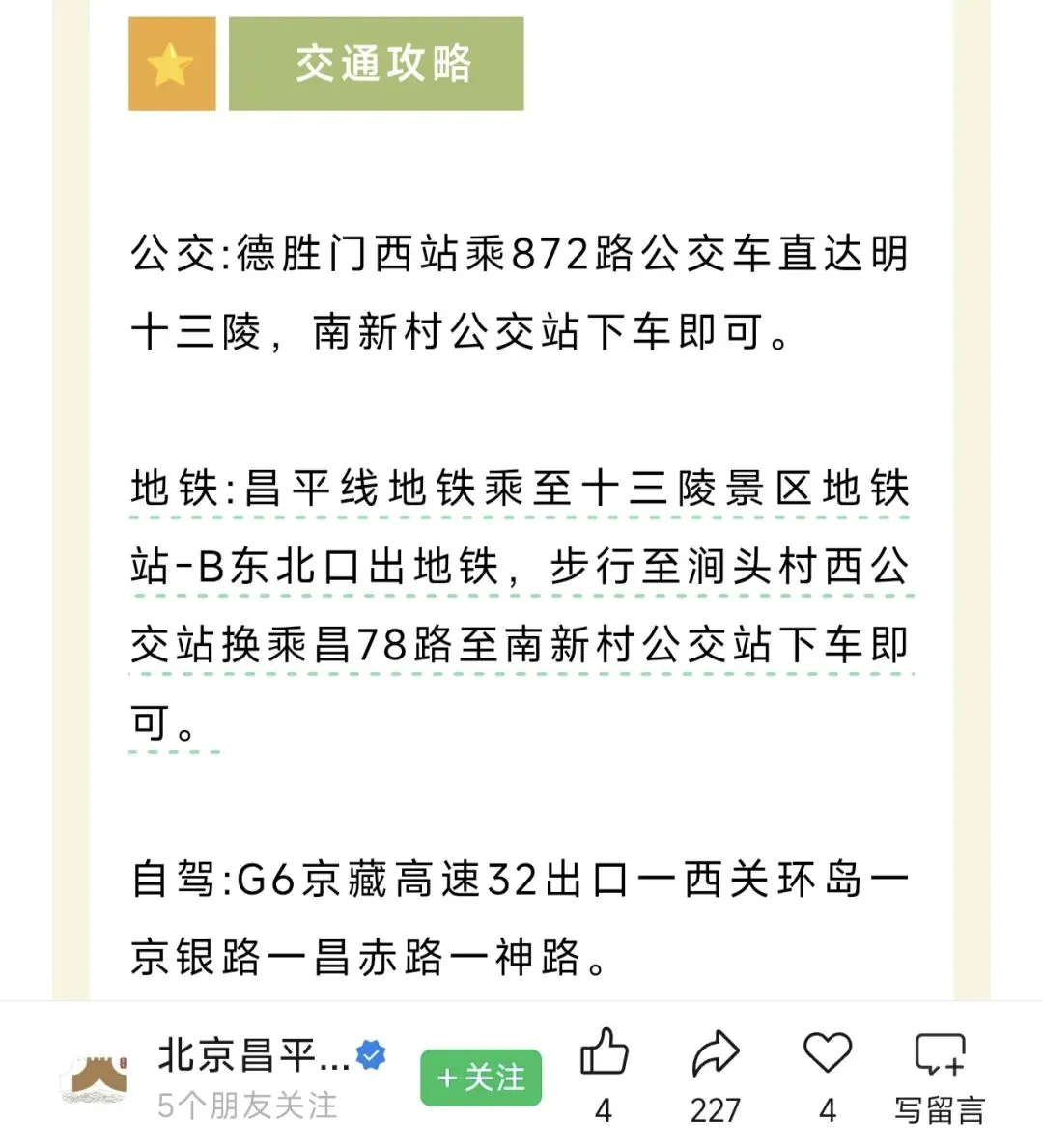
Task: Open the 北京昌平 account profile
Action: [x=253, y=1055]
